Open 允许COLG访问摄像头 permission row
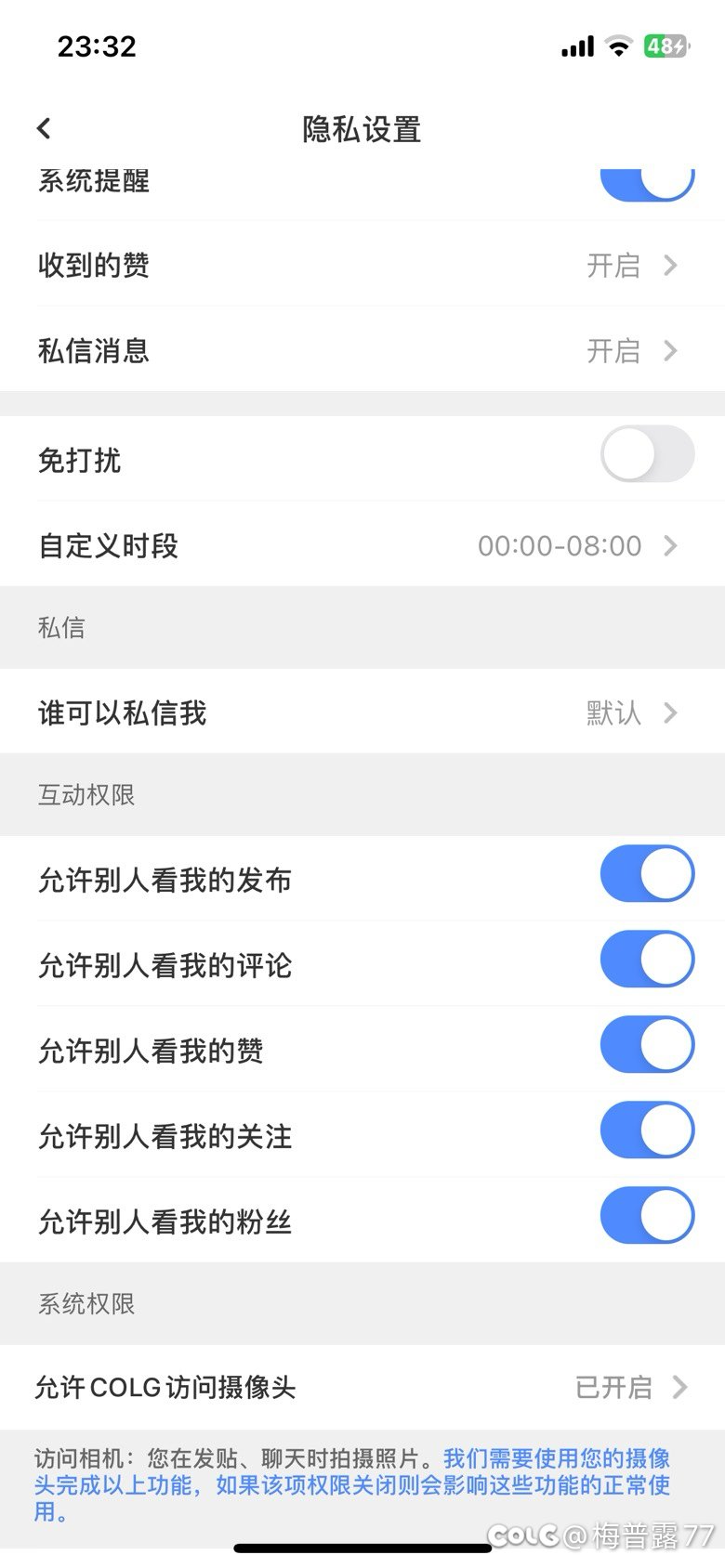 (362, 1387)
